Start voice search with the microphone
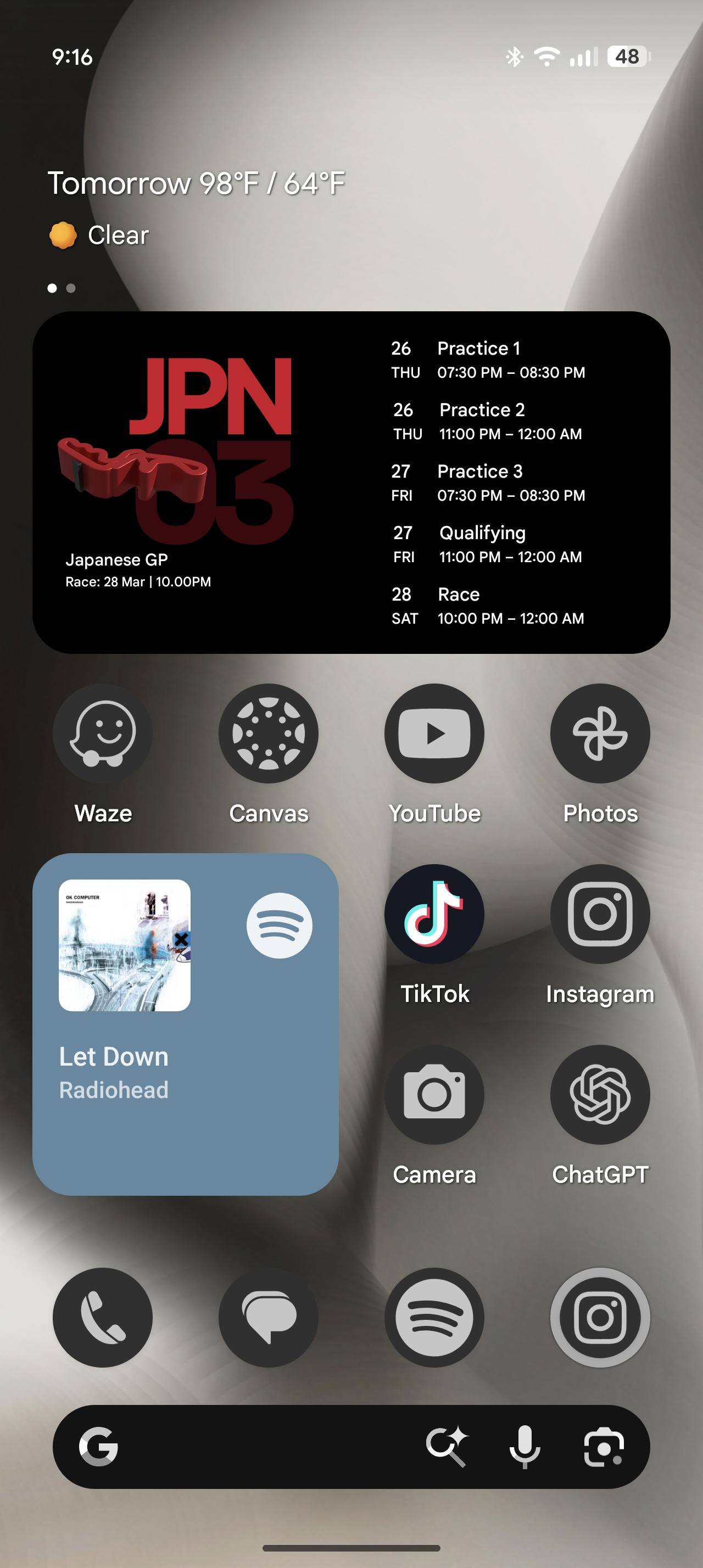Screen dimensions: 703x1568 pos(525,1446)
